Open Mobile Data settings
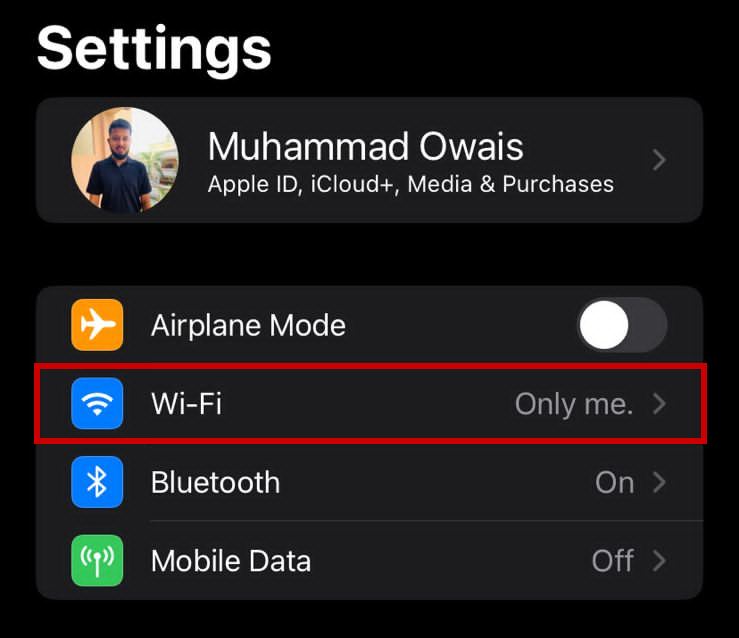The image size is (739, 638). tap(369, 561)
